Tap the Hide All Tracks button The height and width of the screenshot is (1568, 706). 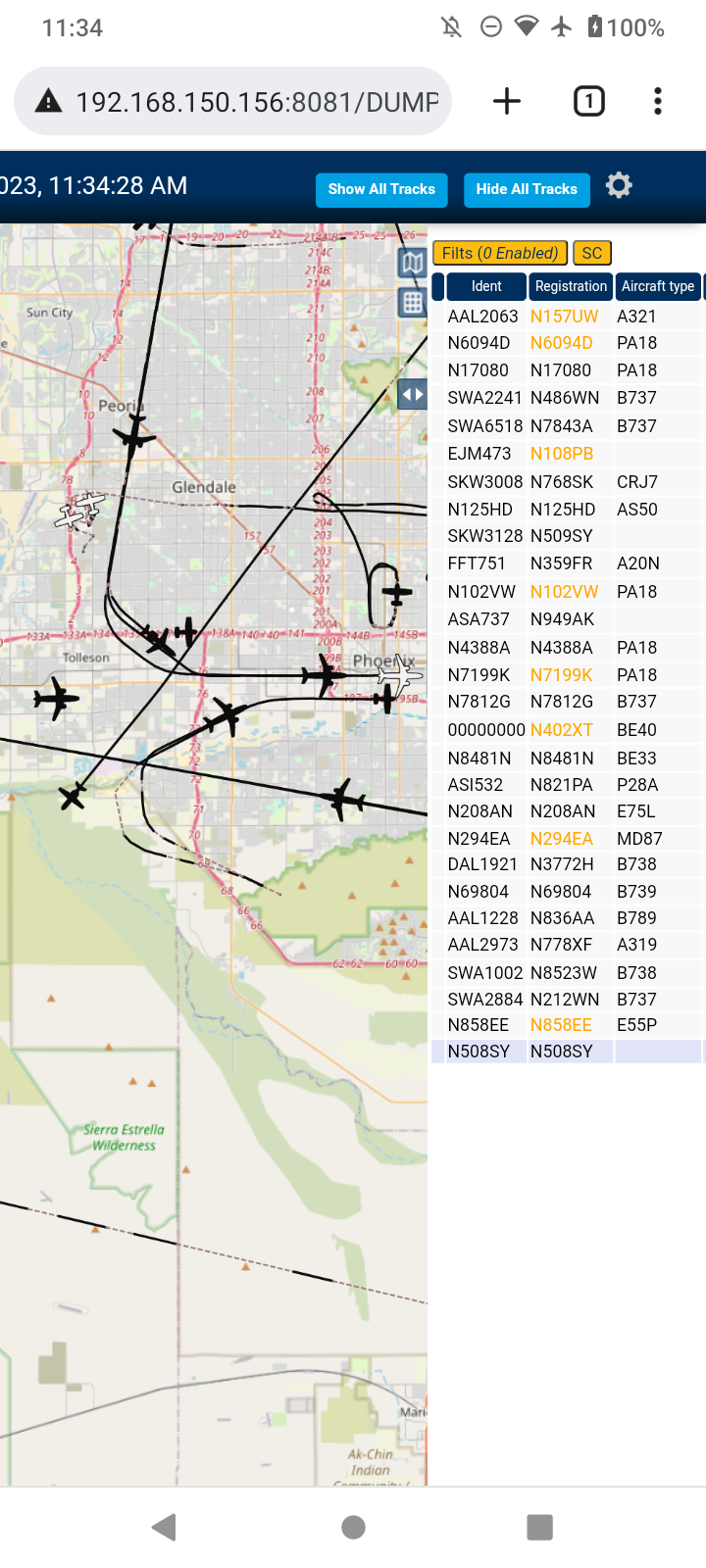527,189
